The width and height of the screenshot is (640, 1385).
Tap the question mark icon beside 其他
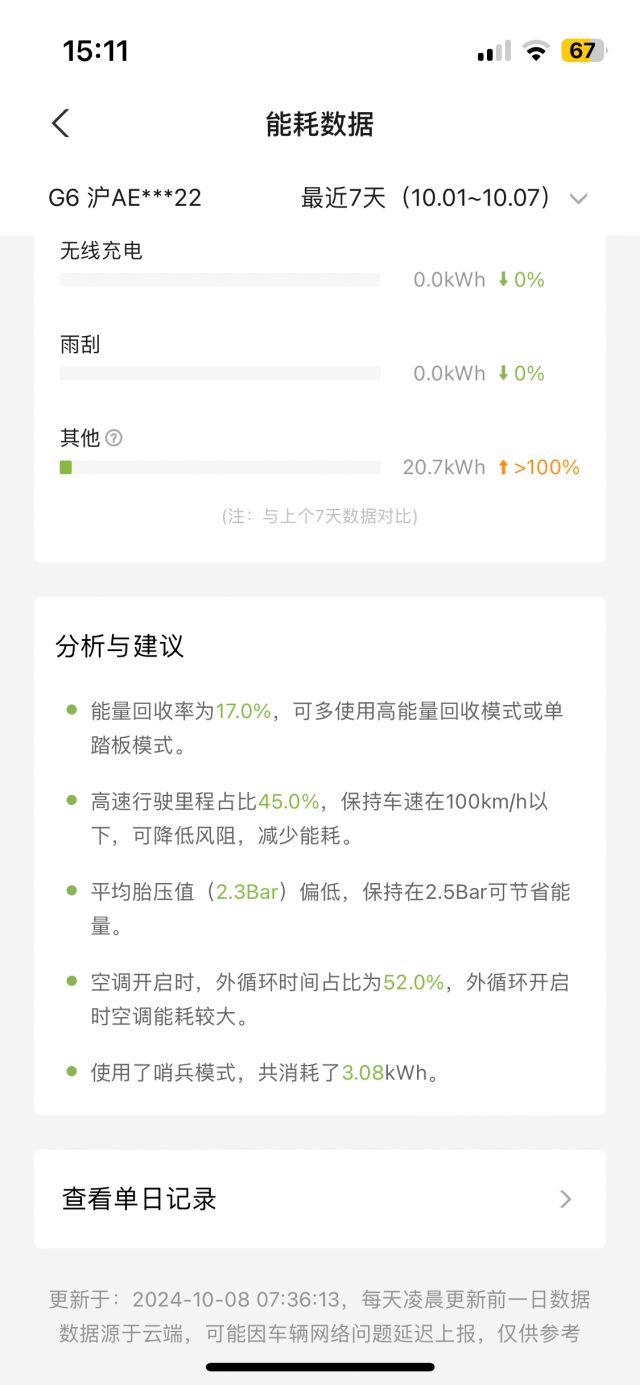point(114,438)
